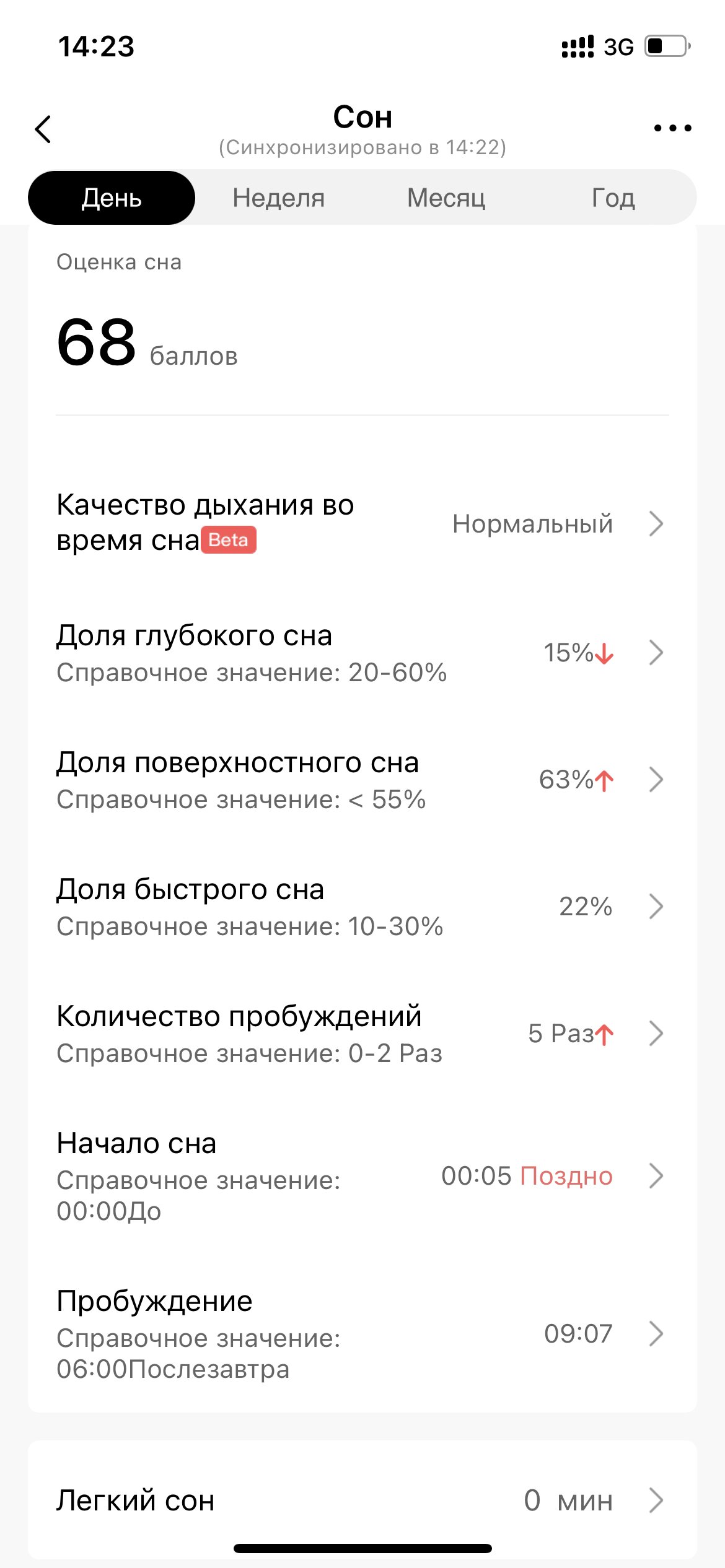Viewport: 725px width, 1568px height.
Task: Open the Доля глубокого сна row
Action: coord(362,653)
